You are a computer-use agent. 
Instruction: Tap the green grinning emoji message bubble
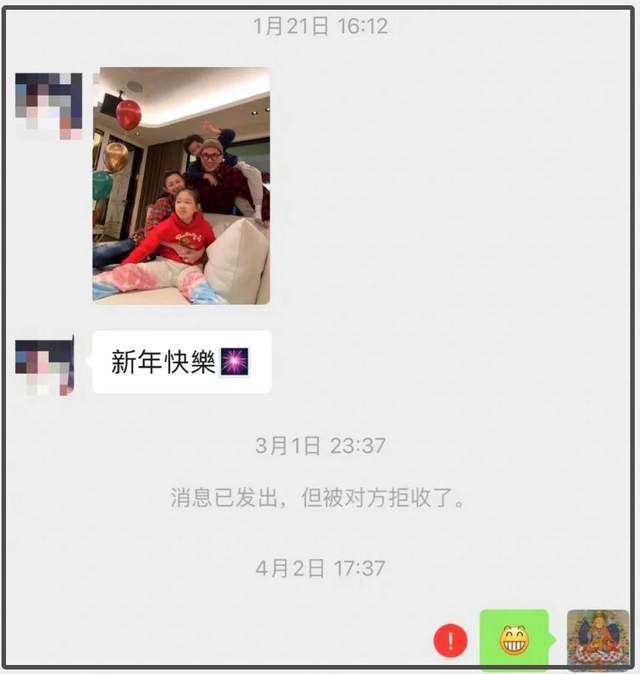[514, 640]
